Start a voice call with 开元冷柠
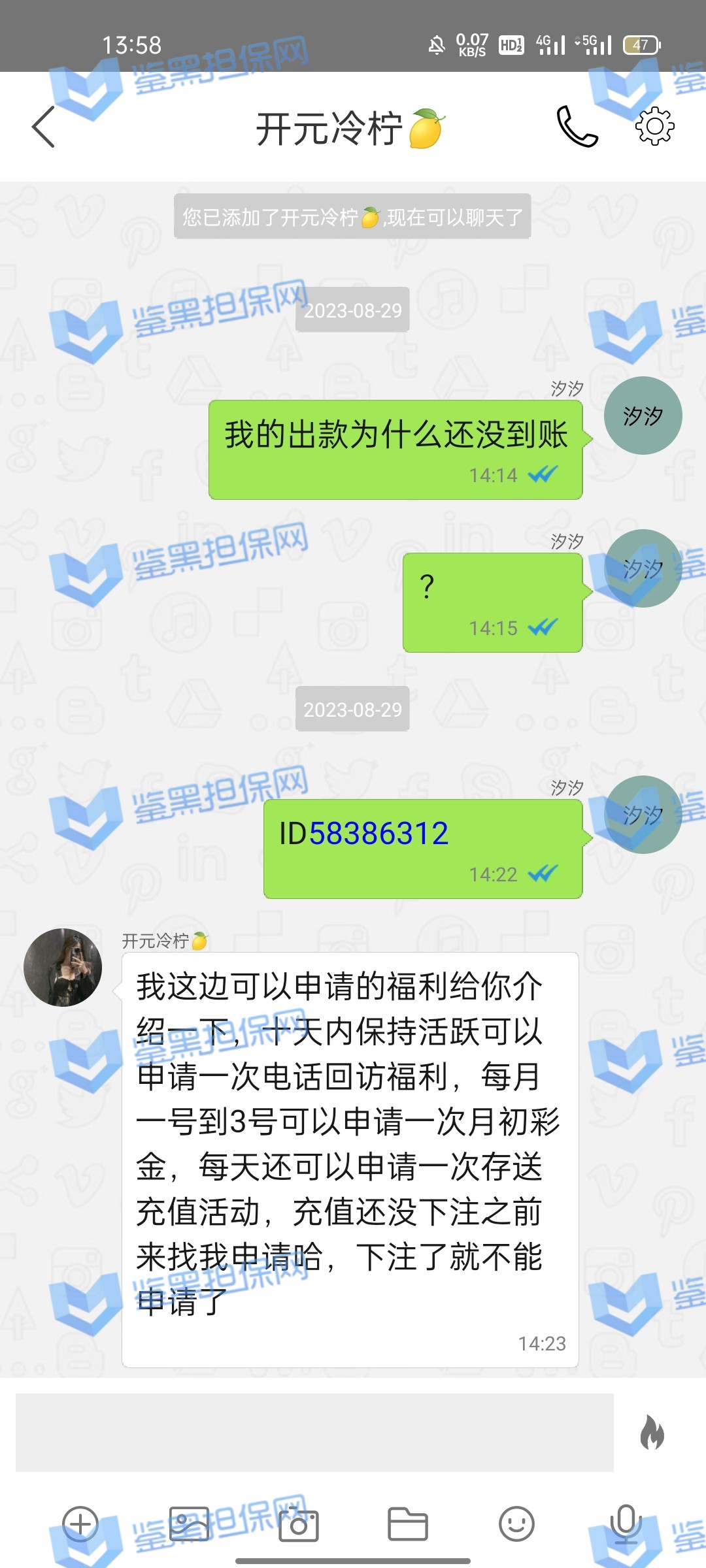 (x=577, y=126)
